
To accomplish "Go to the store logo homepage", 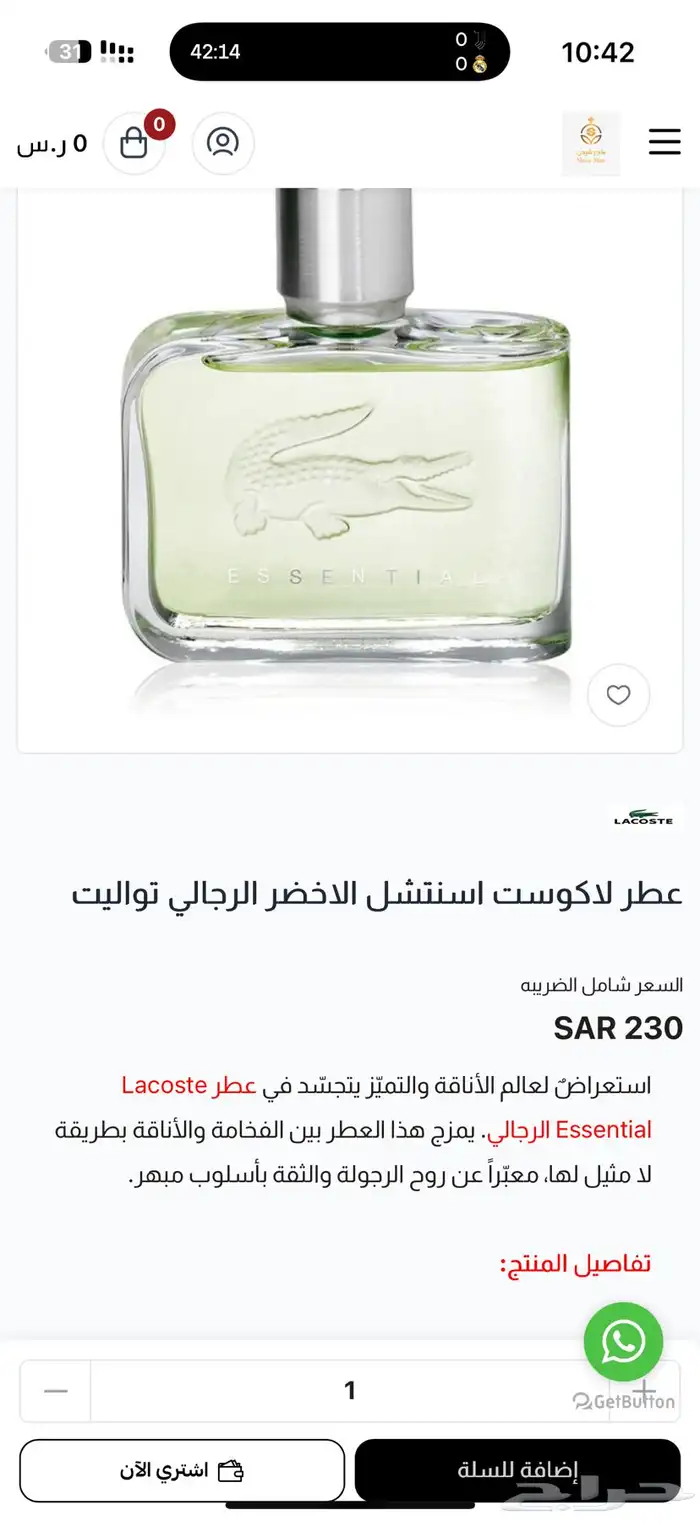I will tap(591, 143).
